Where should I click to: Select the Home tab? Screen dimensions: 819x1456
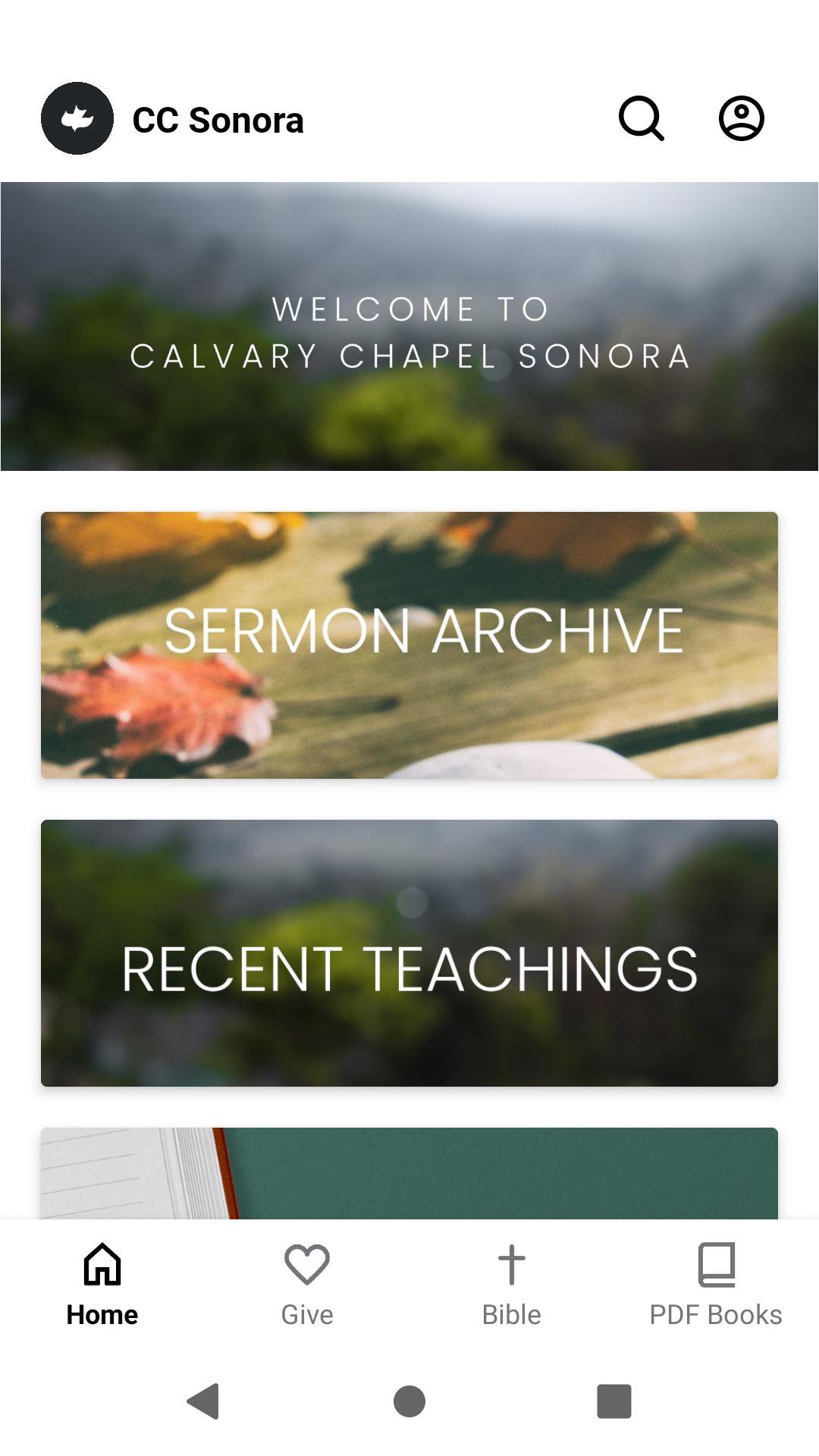pos(102,1285)
